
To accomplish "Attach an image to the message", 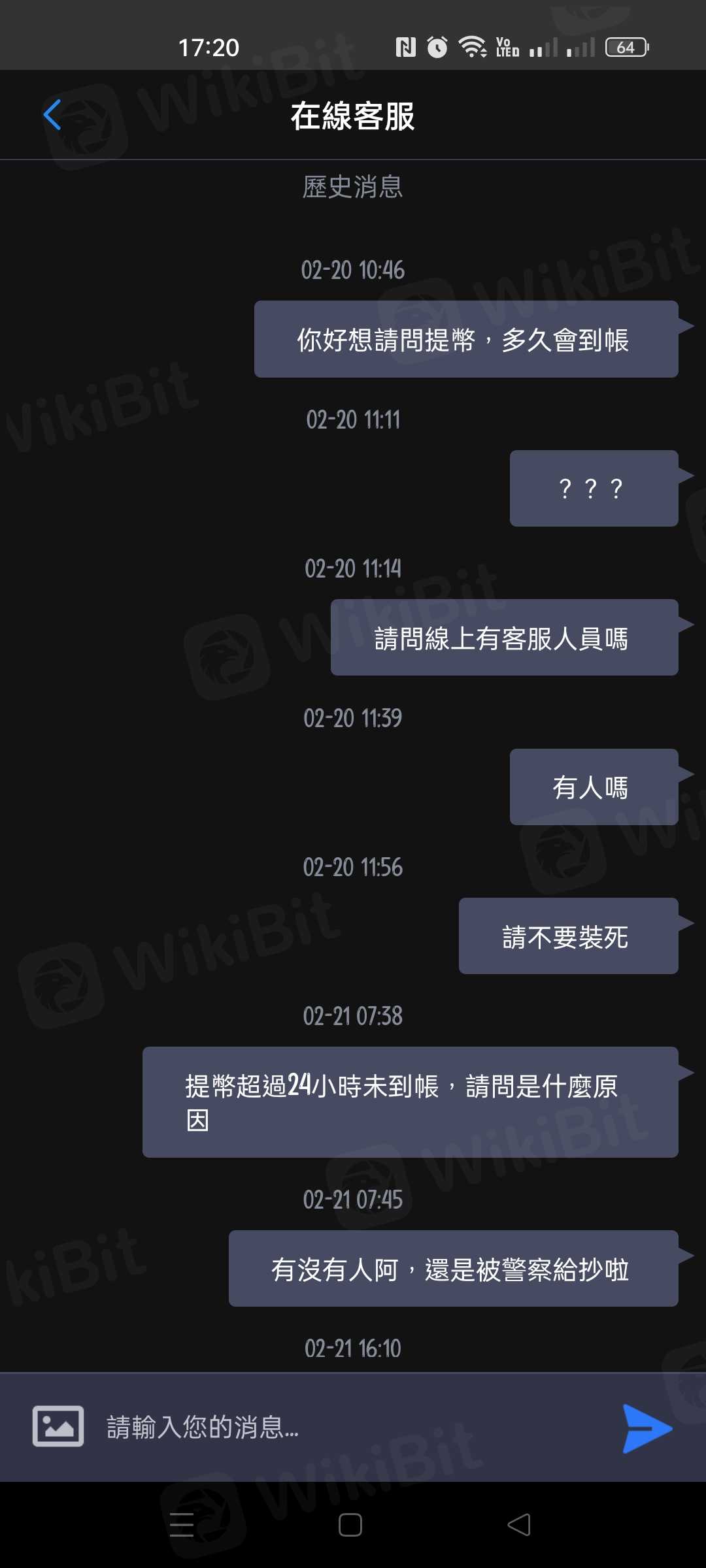I will coord(58,1426).
